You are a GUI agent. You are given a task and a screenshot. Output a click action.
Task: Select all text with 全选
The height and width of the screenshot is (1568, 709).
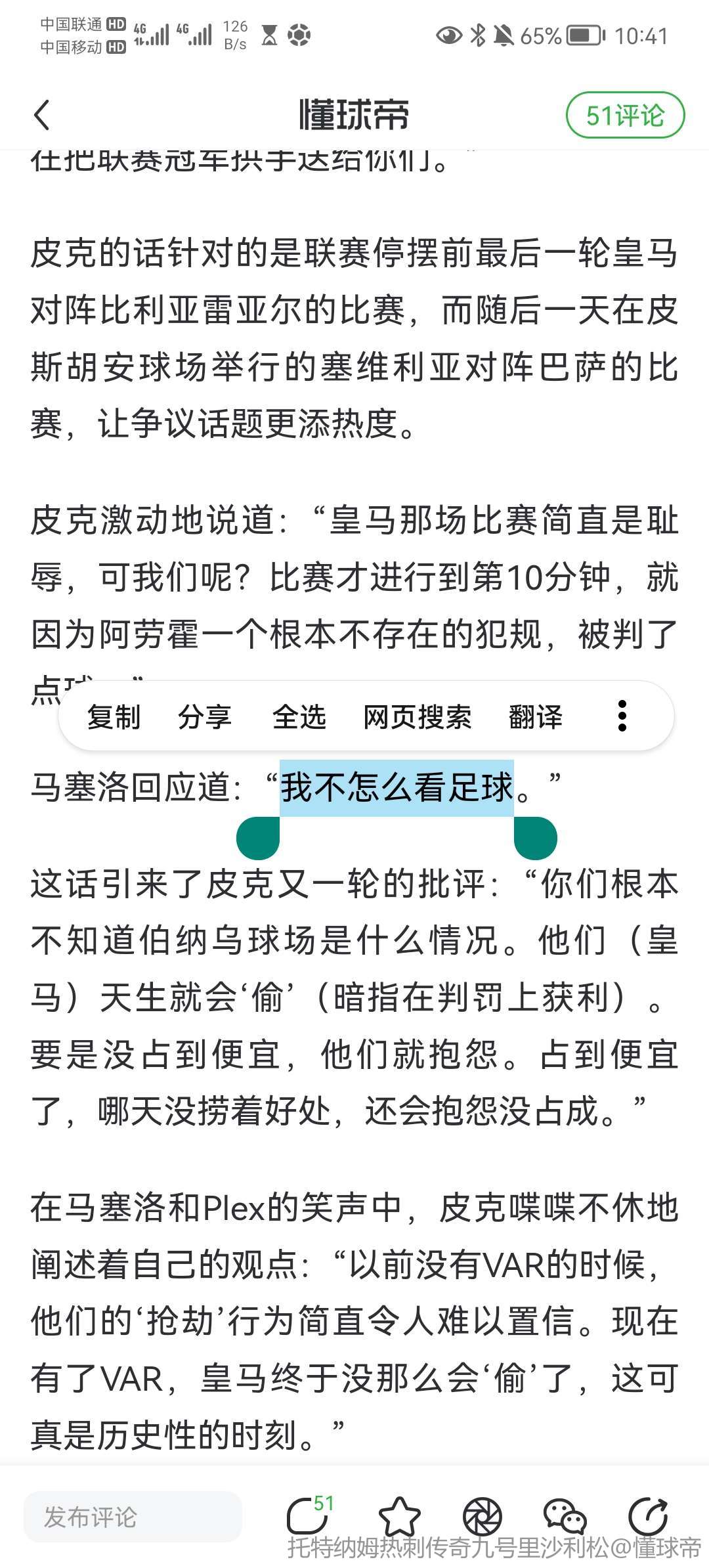click(x=299, y=716)
